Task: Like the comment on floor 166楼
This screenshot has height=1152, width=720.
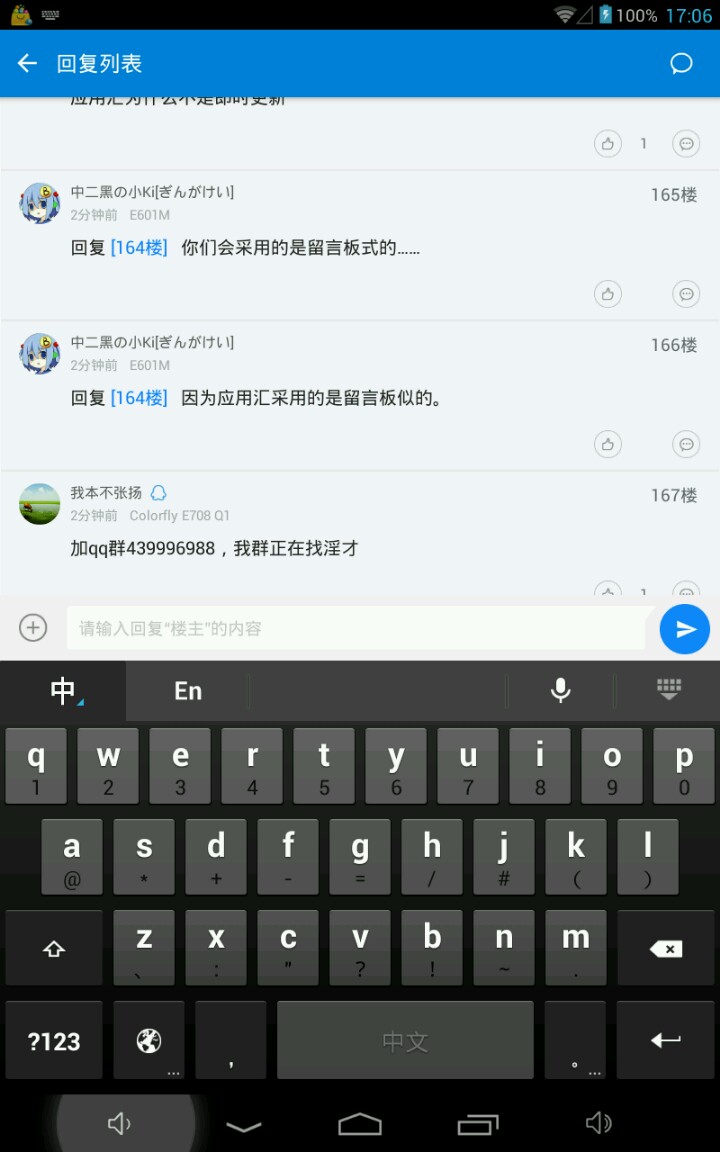Action: click(608, 444)
